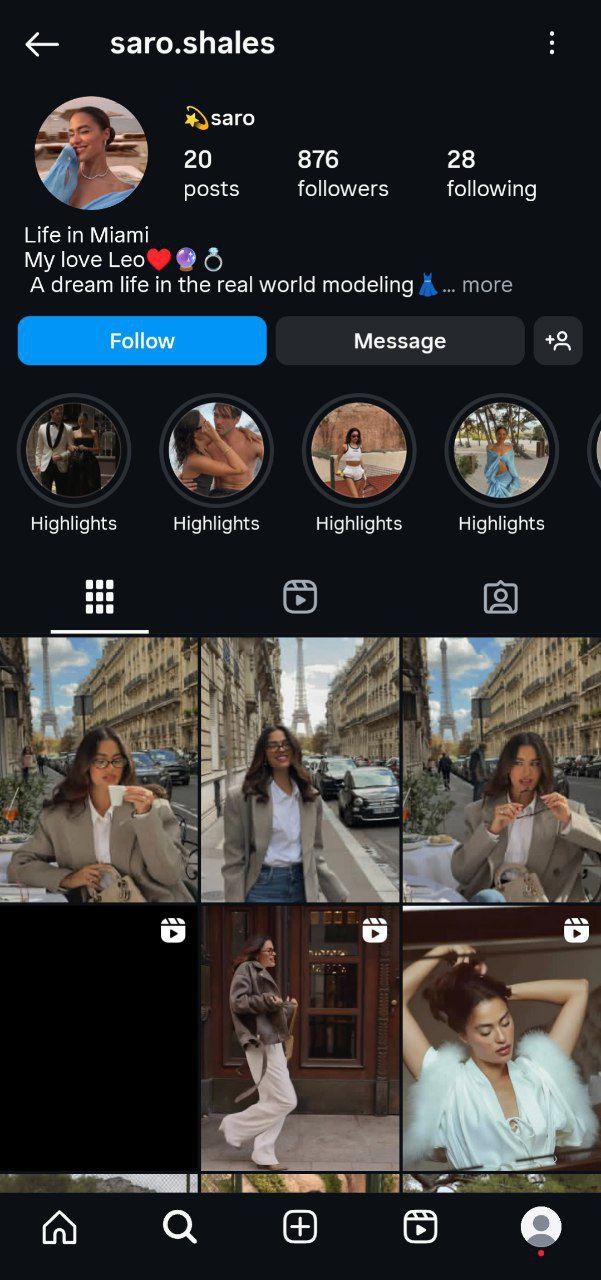
Task: Go to the home feed
Action: pyautogui.click(x=60, y=1227)
